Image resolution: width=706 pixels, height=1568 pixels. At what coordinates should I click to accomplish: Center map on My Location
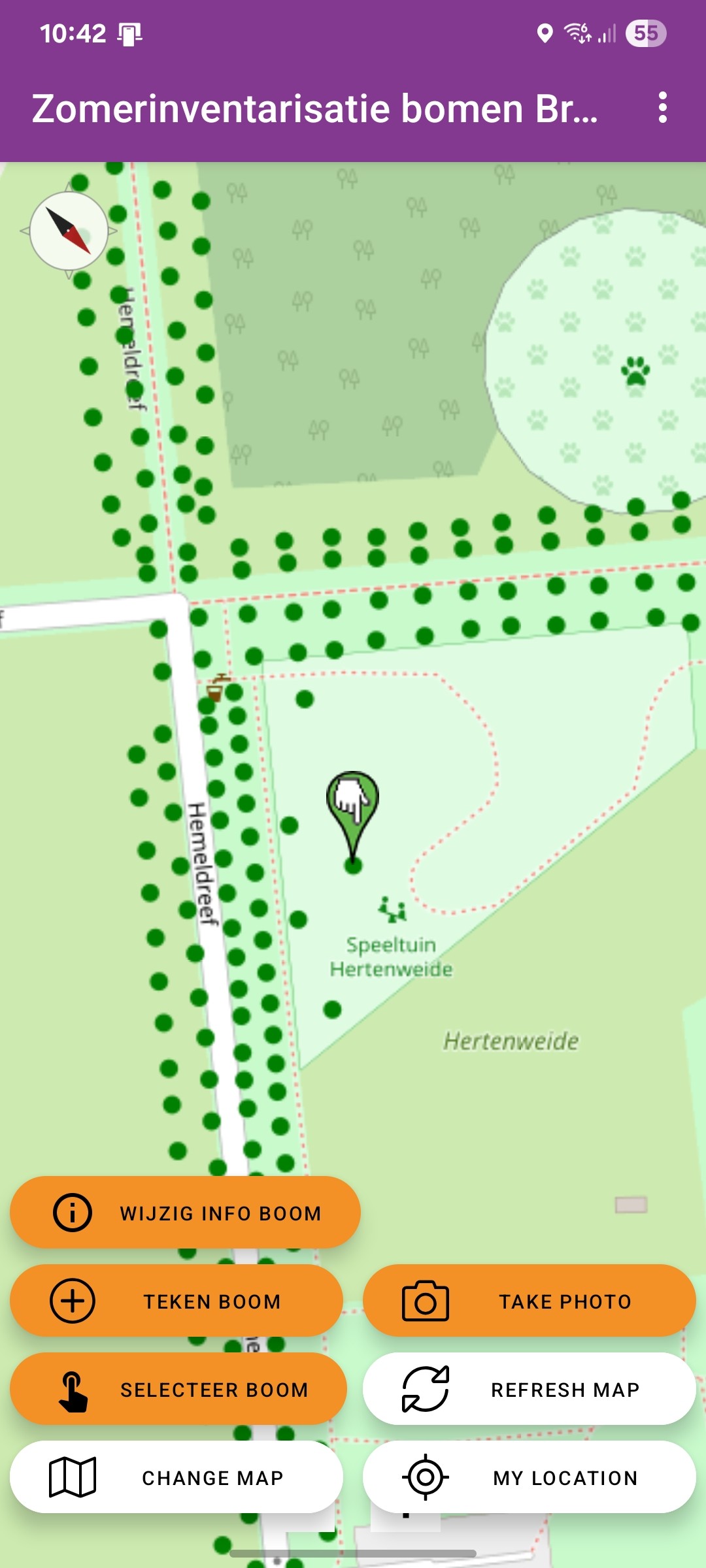(529, 1477)
